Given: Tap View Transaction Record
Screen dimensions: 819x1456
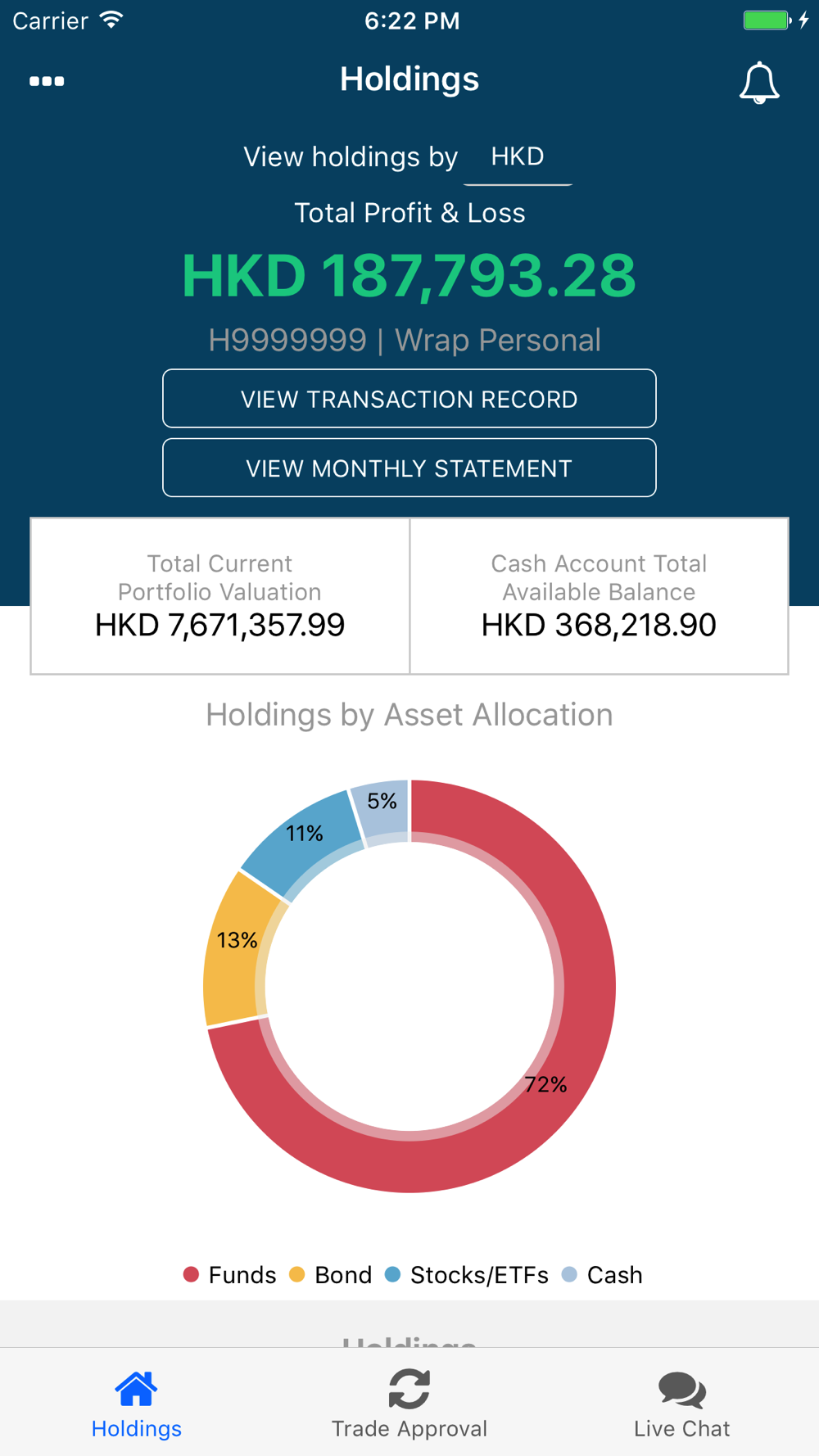Looking at the screenshot, I should [x=409, y=399].
